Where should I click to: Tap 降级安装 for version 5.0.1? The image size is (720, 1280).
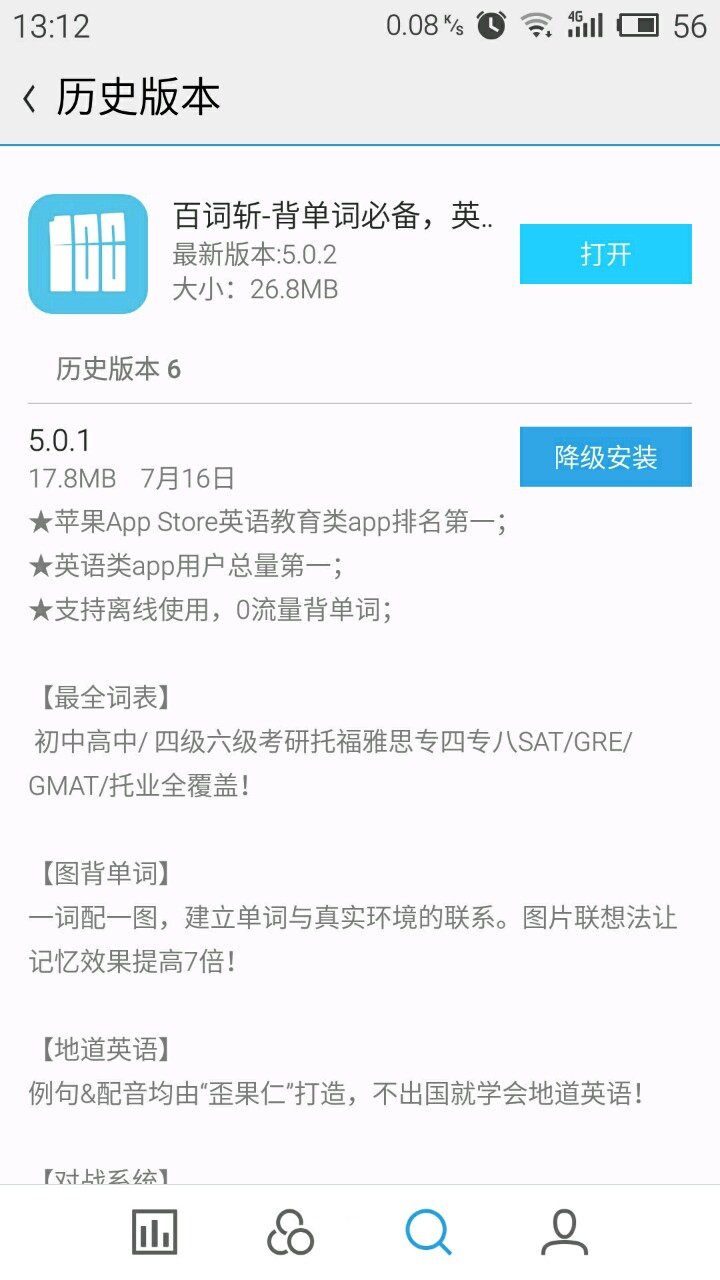tap(605, 457)
